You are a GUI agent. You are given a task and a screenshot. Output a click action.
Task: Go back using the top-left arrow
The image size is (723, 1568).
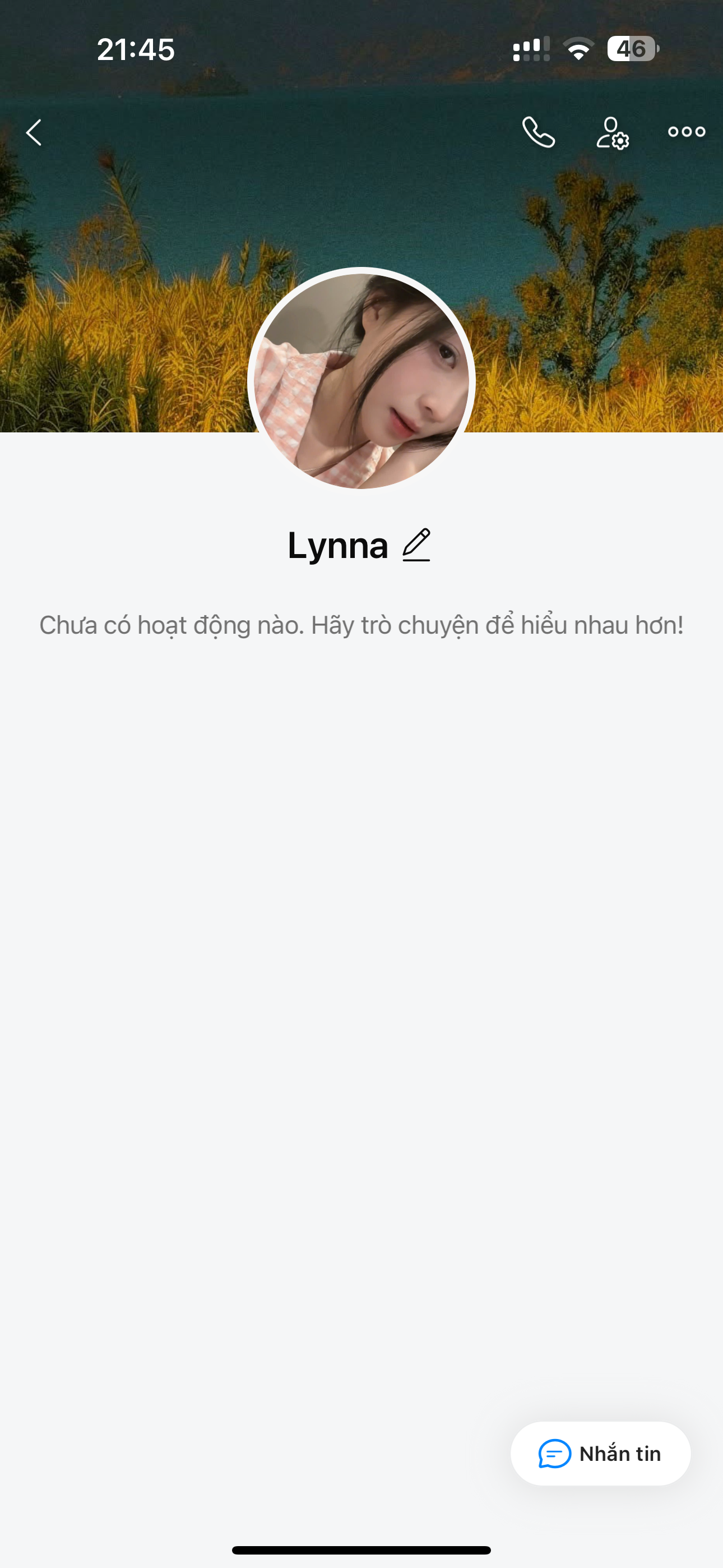pos(34,132)
